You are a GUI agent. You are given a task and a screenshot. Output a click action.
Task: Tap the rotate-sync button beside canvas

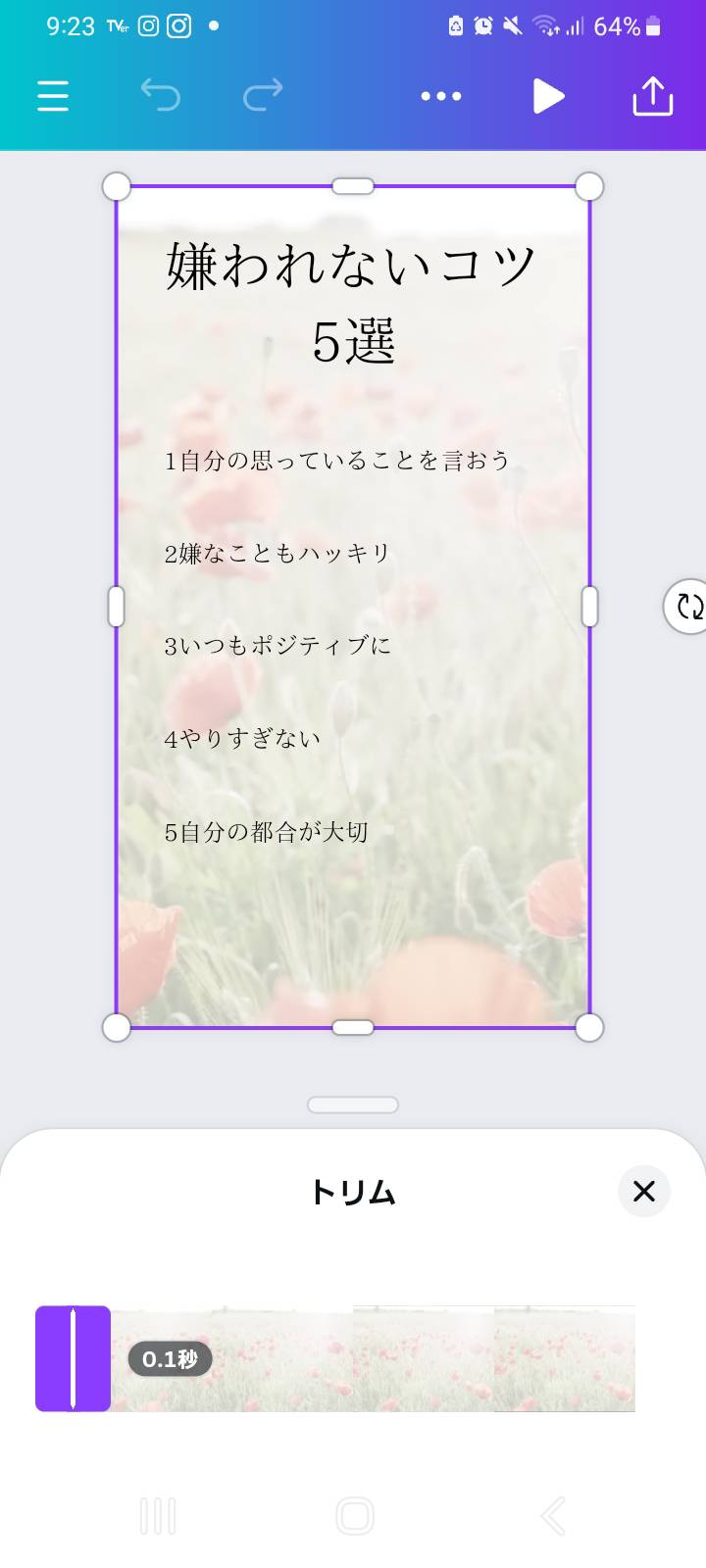coord(688,607)
